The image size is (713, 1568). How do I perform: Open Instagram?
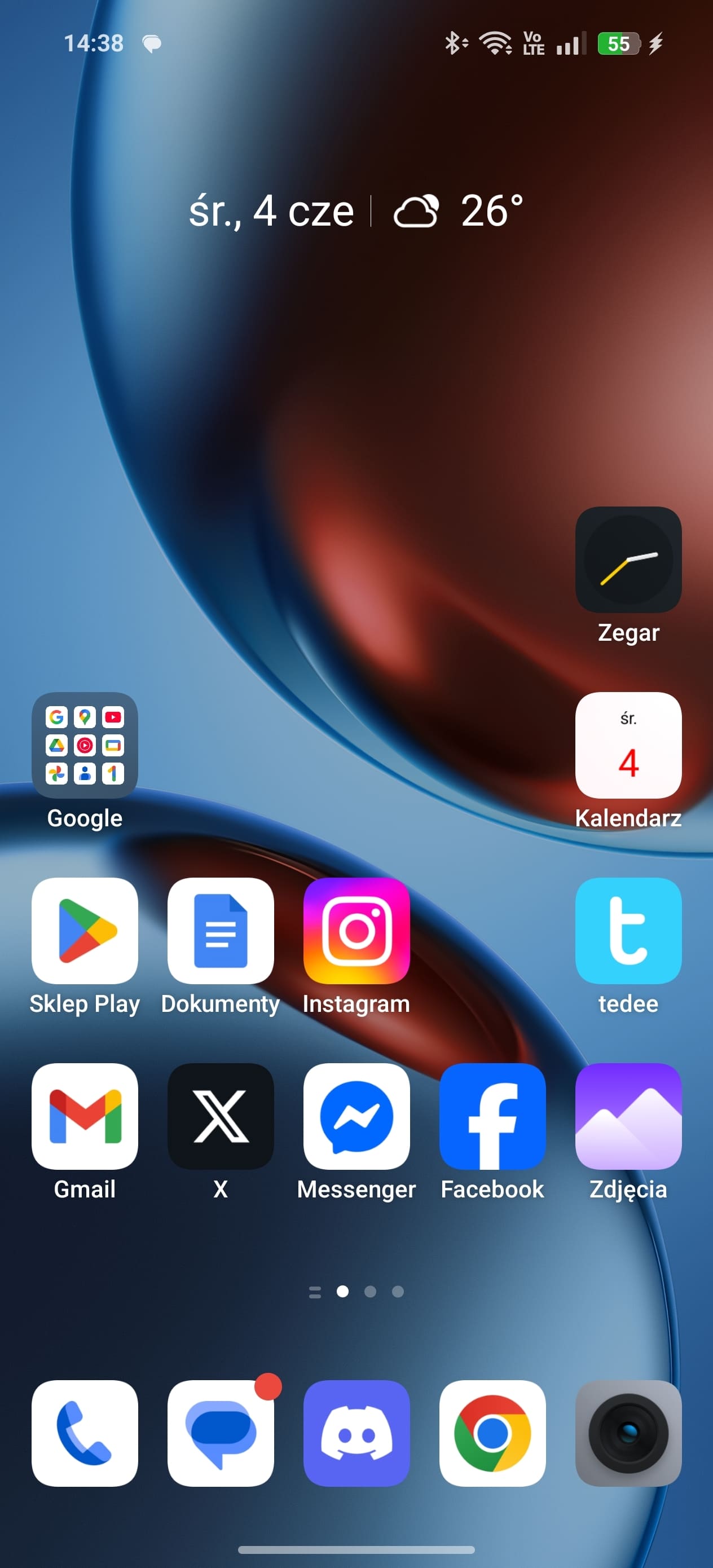[x=356, y=931]
